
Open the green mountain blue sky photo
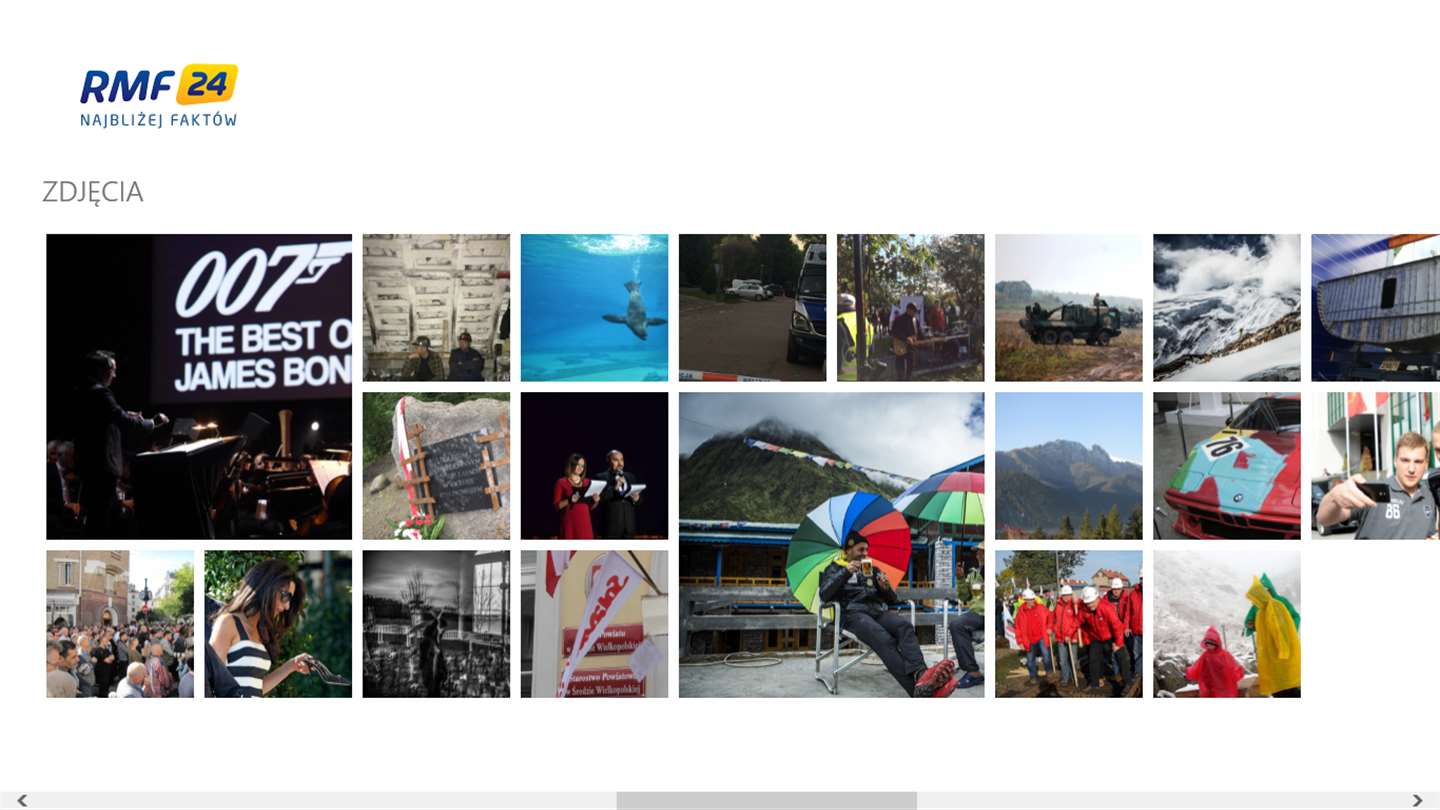pyautogui.click(x=1068, y=466)
